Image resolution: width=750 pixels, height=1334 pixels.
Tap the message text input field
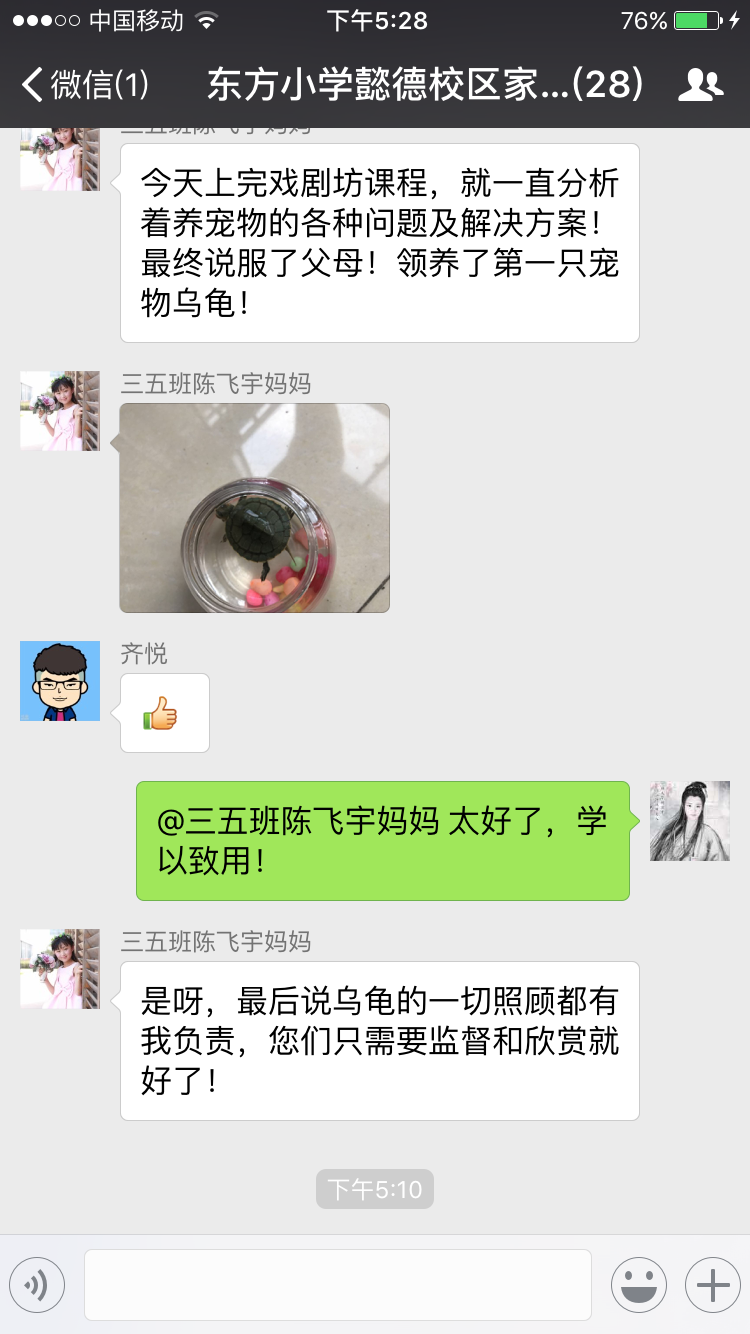(338, 1285)
